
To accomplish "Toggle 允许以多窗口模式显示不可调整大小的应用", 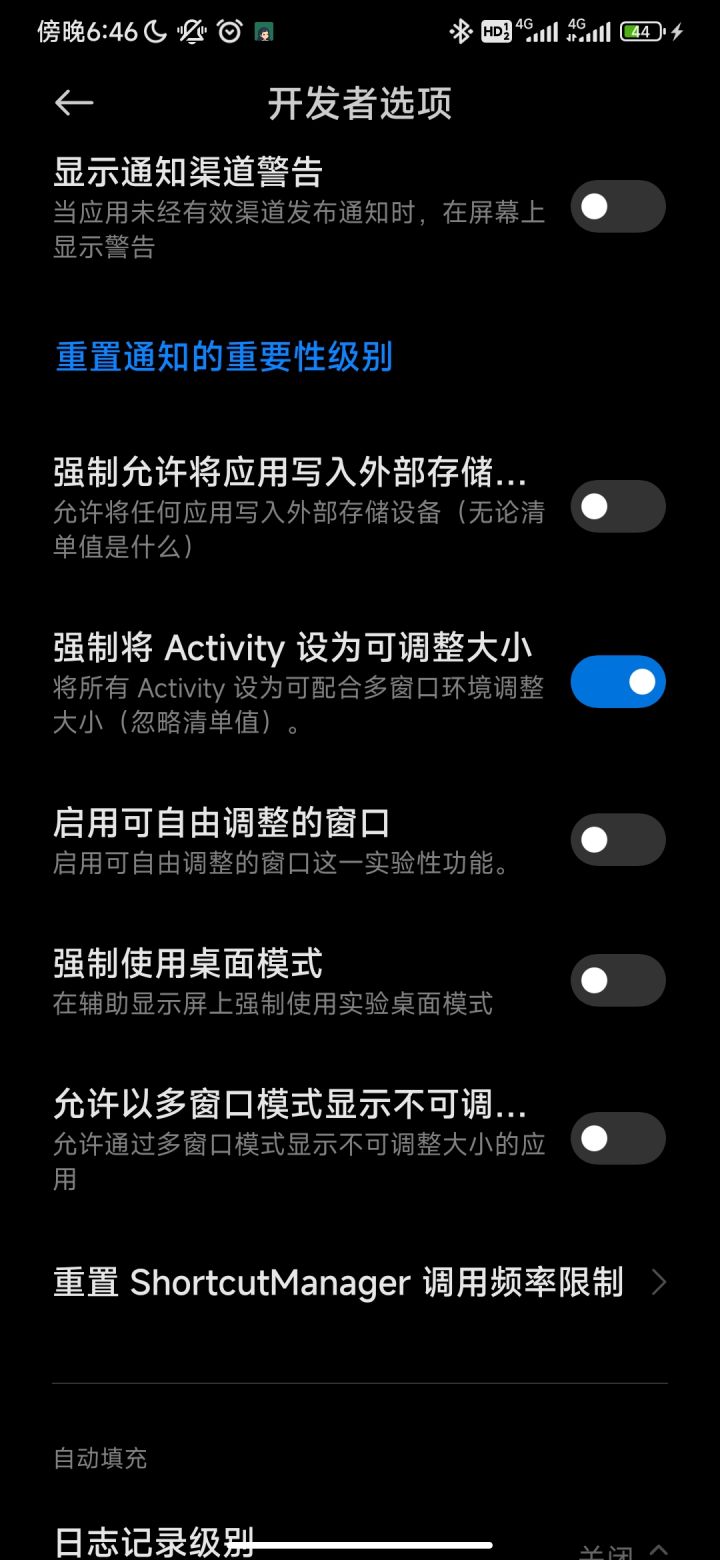I will (x=618, y=1138).
